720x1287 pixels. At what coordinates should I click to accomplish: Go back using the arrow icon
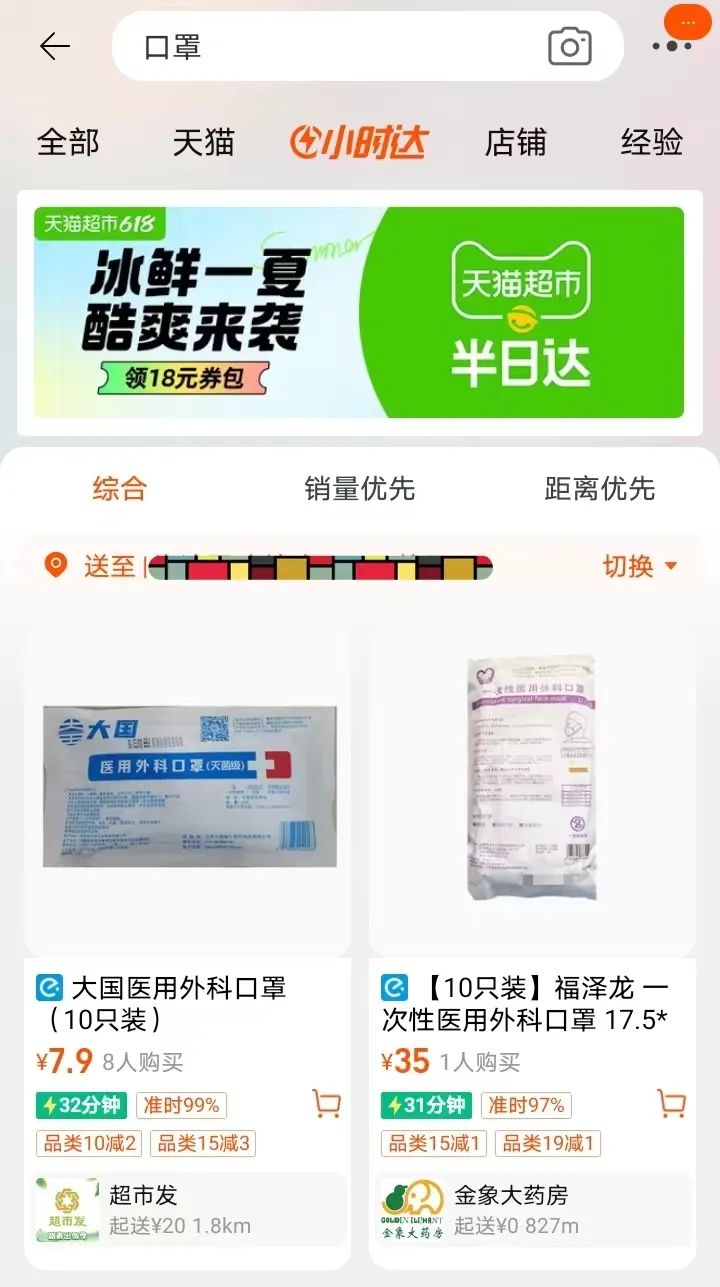pos(54,46)
